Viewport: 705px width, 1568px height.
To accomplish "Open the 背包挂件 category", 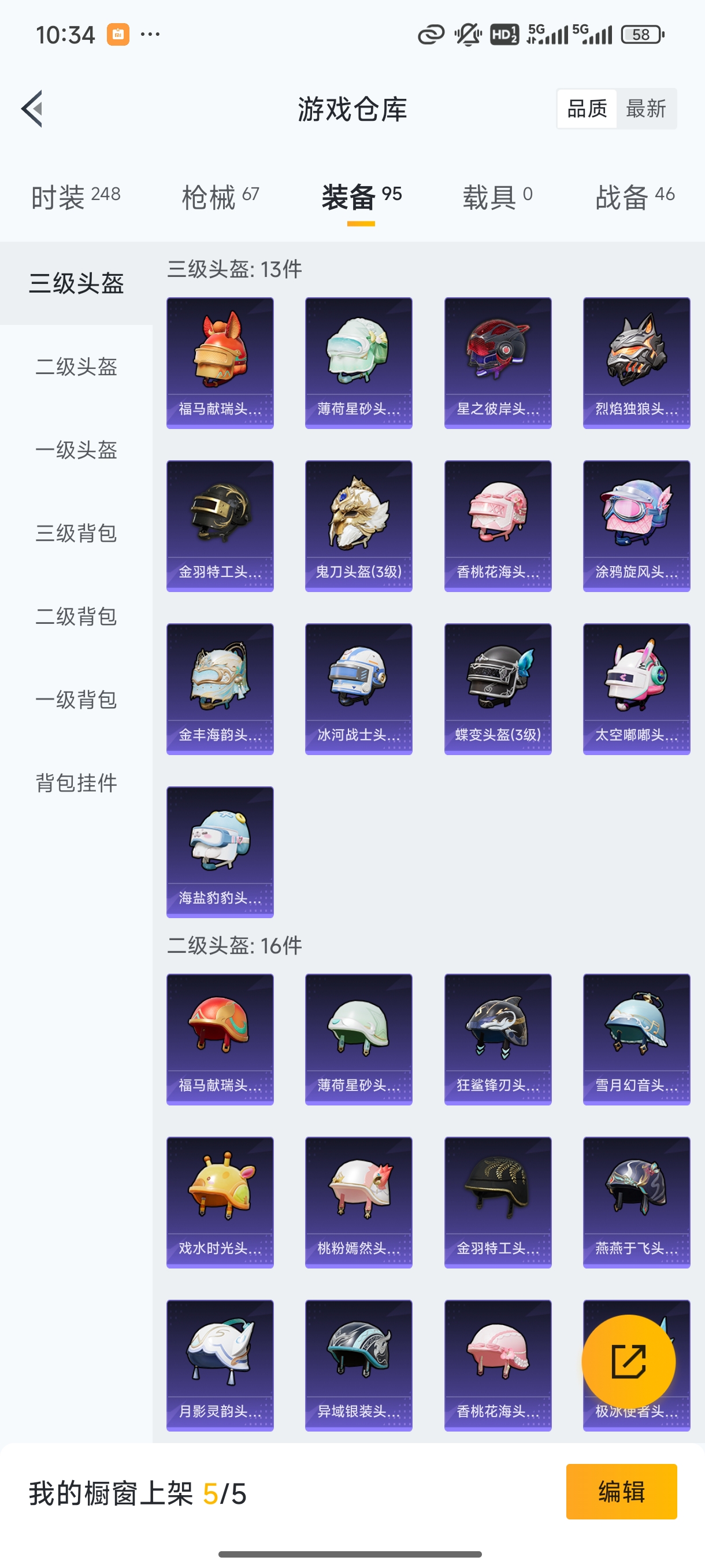I will point(76,783).
